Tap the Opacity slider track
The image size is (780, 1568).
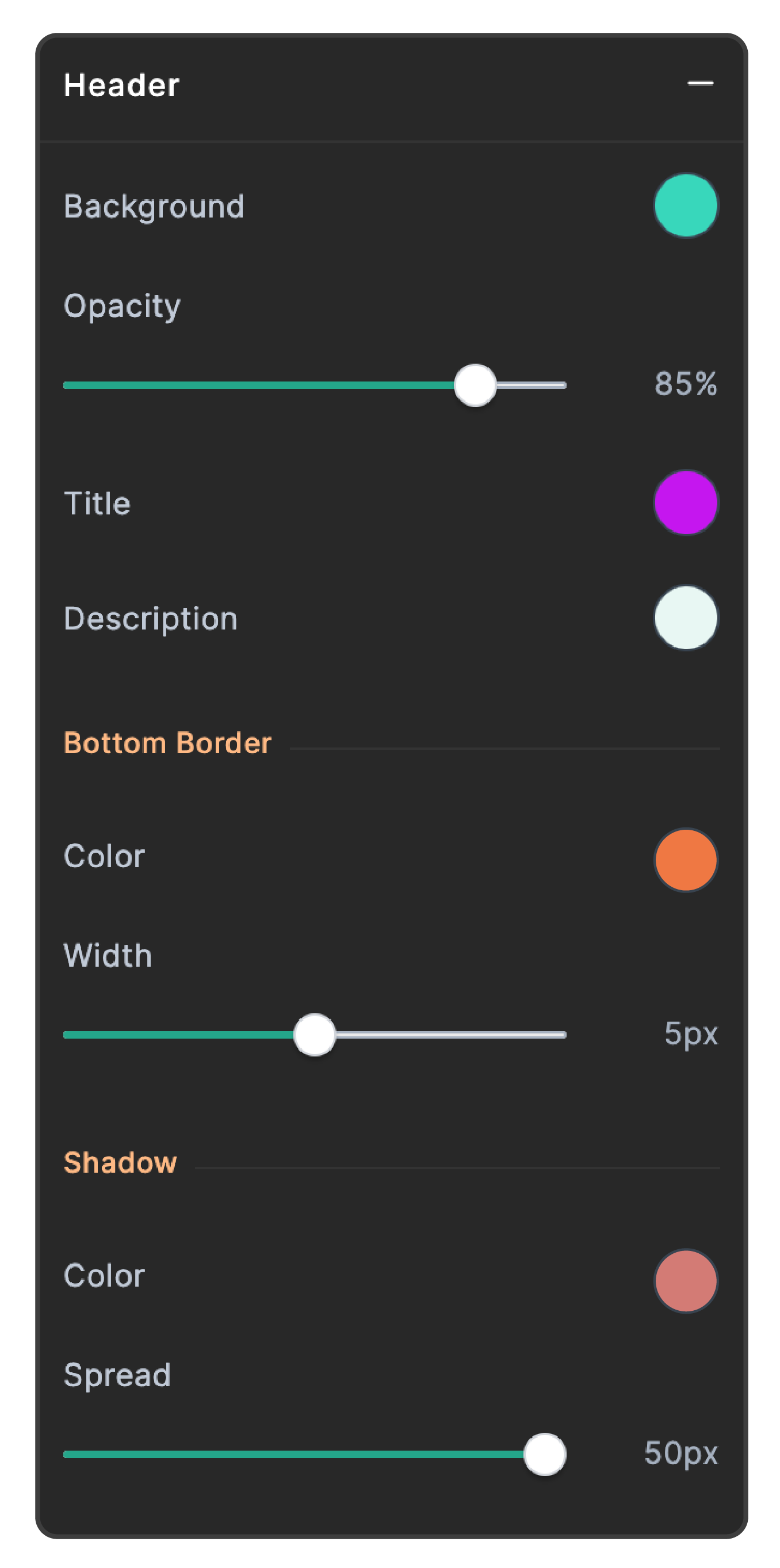(x=314, y=385)
